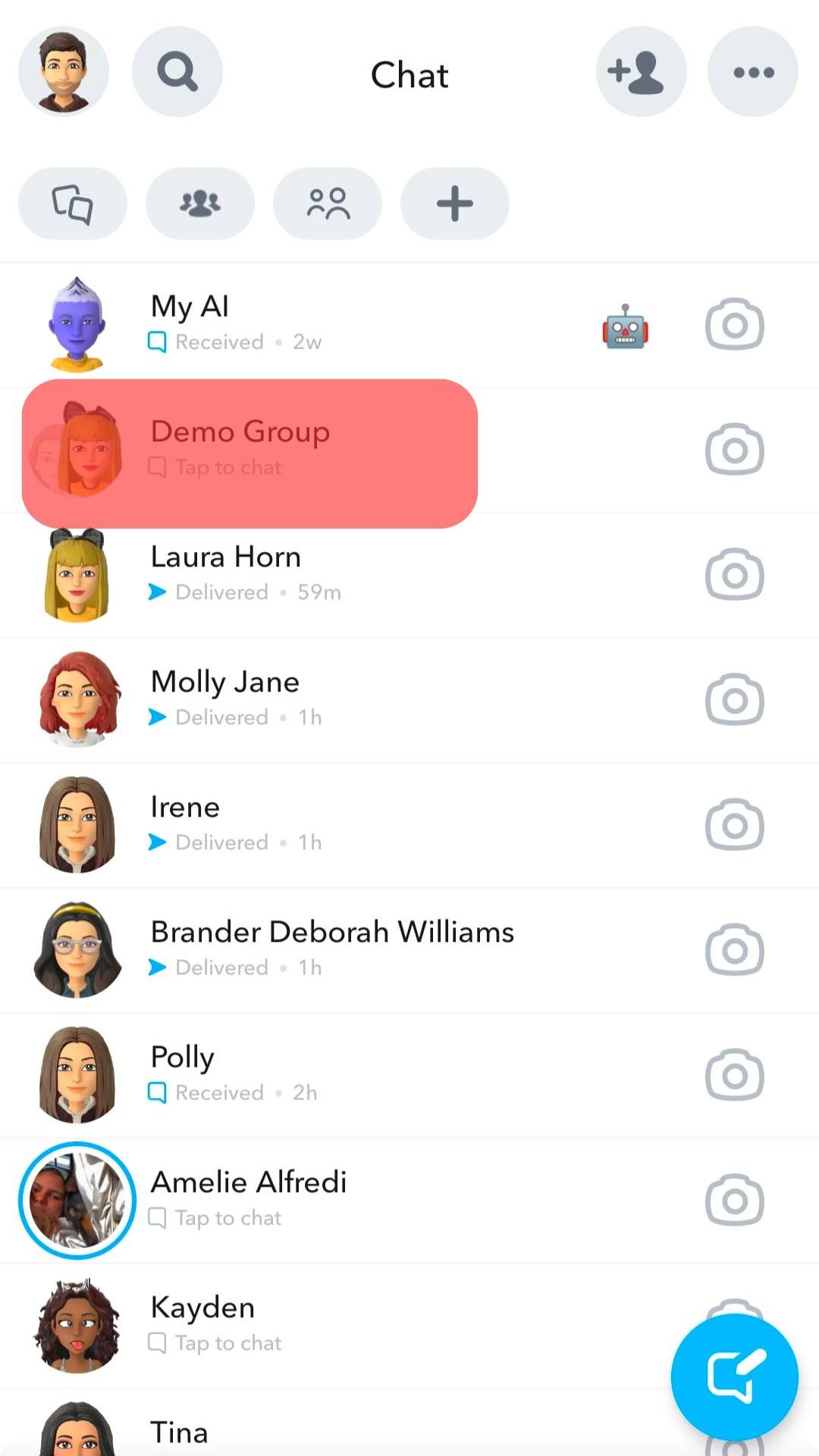This screenshot has width=819, height=1456.
Task: Send a snap to Polly via camera
Action: [734, 1075]
